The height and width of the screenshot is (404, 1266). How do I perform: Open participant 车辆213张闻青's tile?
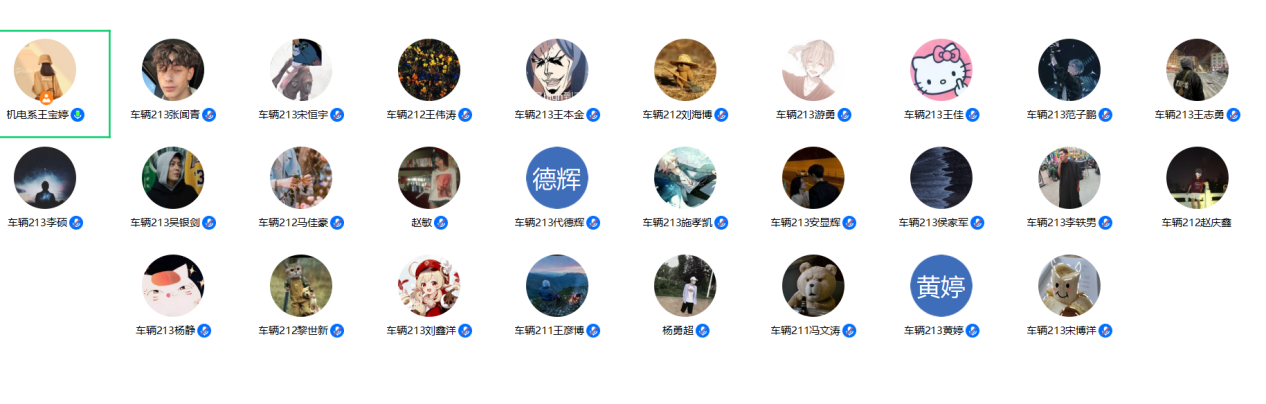click(x=173, y=70)
